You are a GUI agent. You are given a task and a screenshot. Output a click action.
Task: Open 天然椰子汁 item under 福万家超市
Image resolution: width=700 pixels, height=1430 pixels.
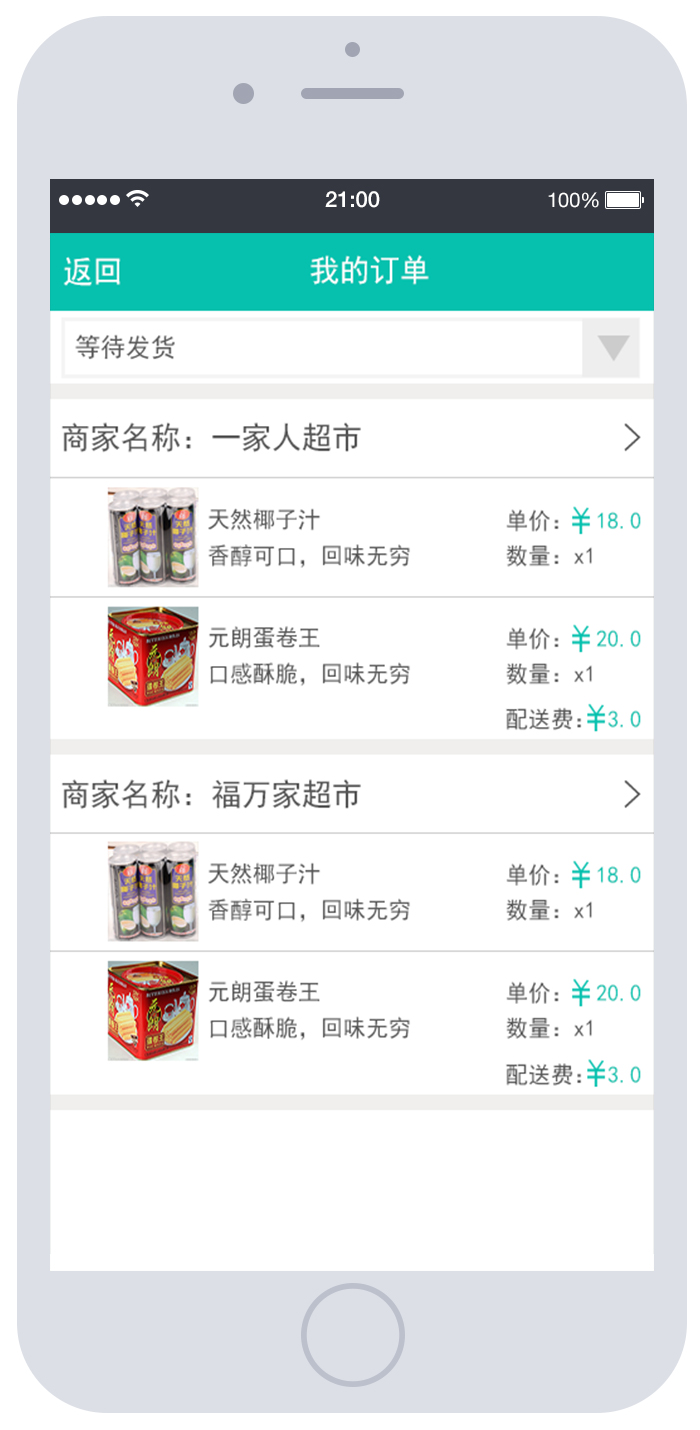click(352, 893)
